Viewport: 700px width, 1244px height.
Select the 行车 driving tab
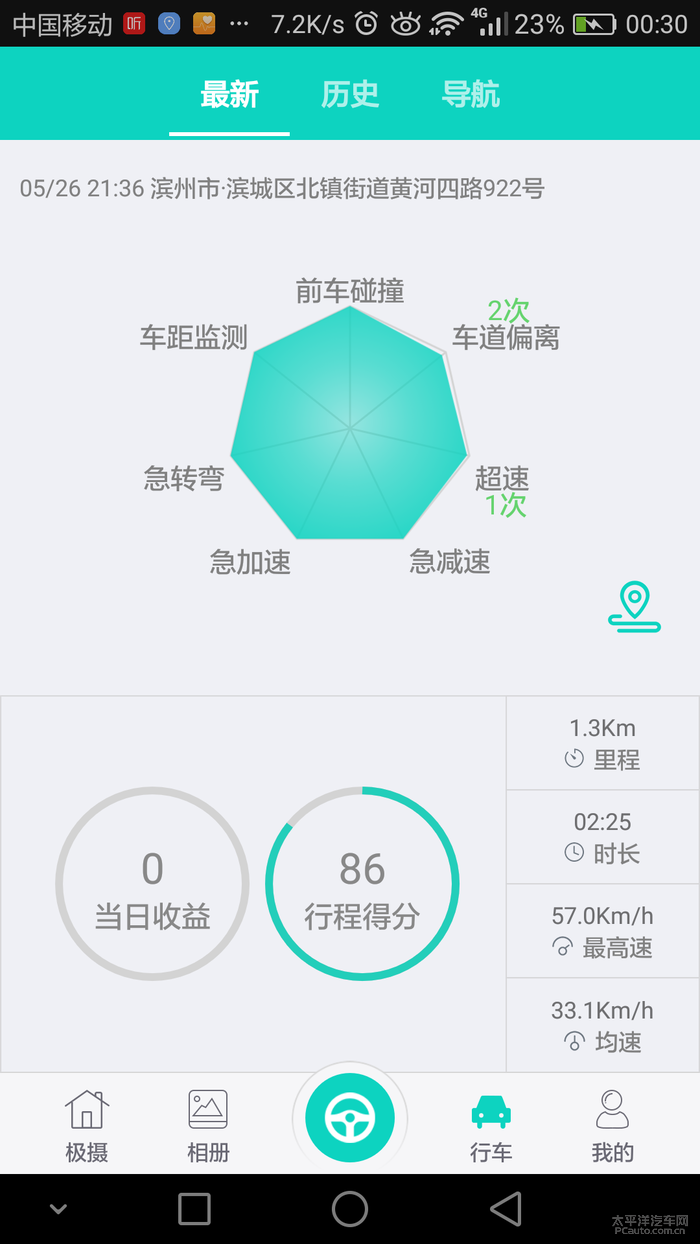[x=491, y=1126]
